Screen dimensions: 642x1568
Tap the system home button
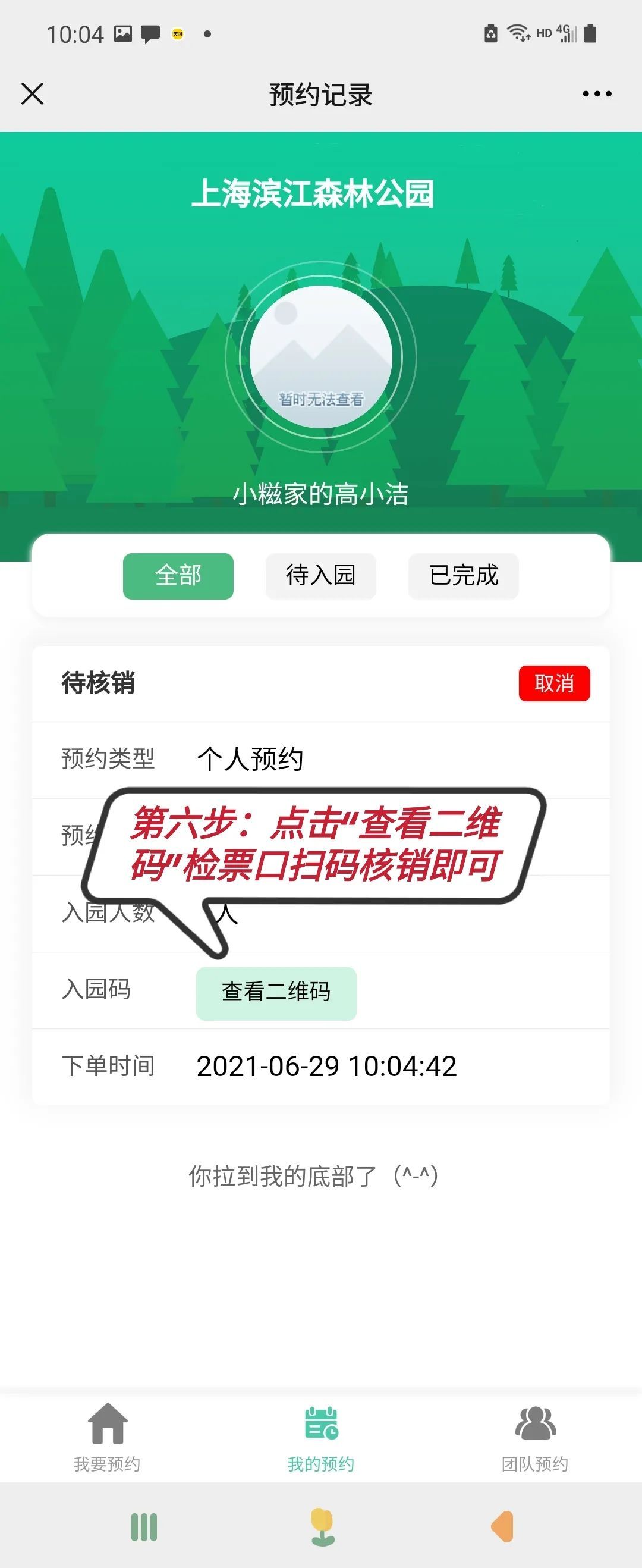tap(323, 1526)
